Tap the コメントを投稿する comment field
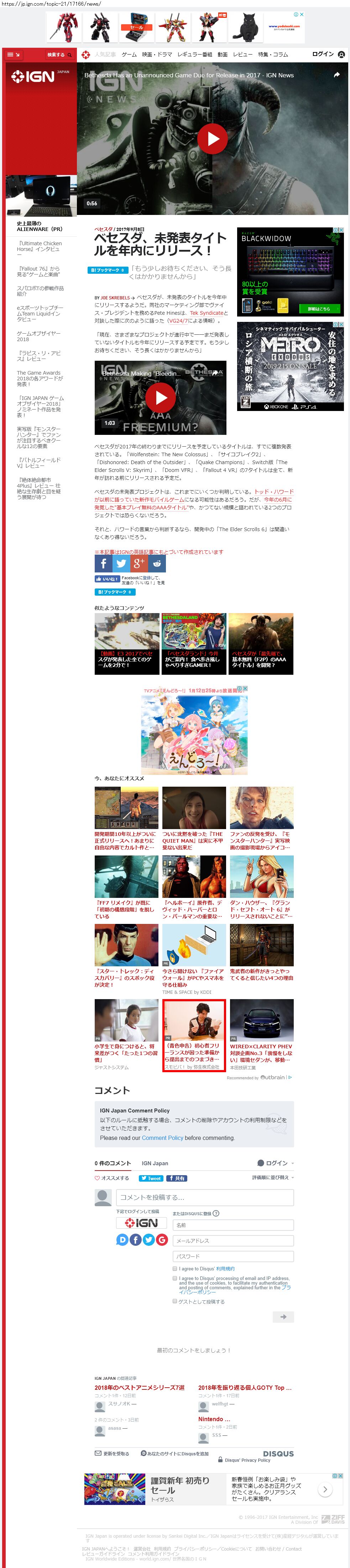Screen dimensions: 350x1568 (205, 1197)
